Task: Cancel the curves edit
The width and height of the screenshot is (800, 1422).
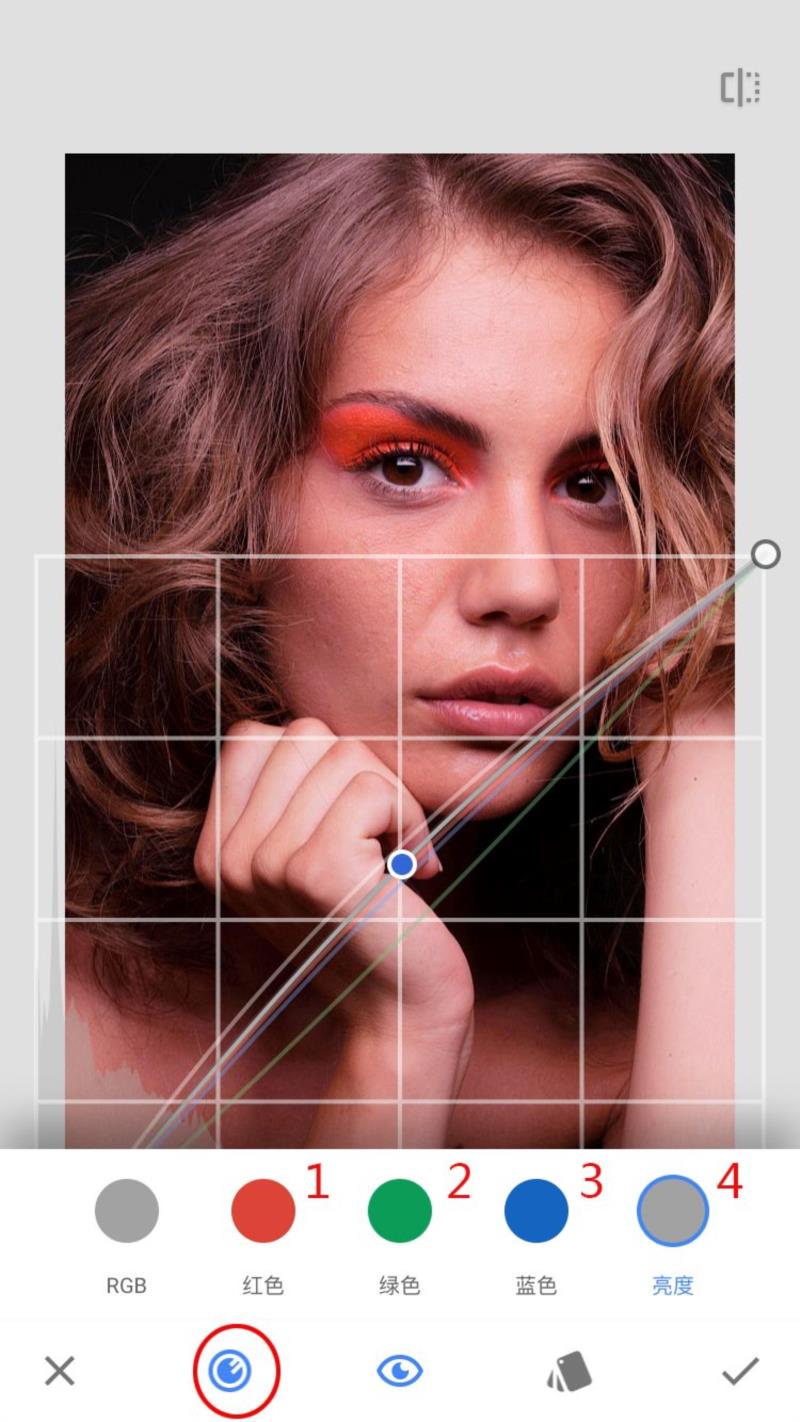Action: pyautogui.click(x=60, y=1371)
